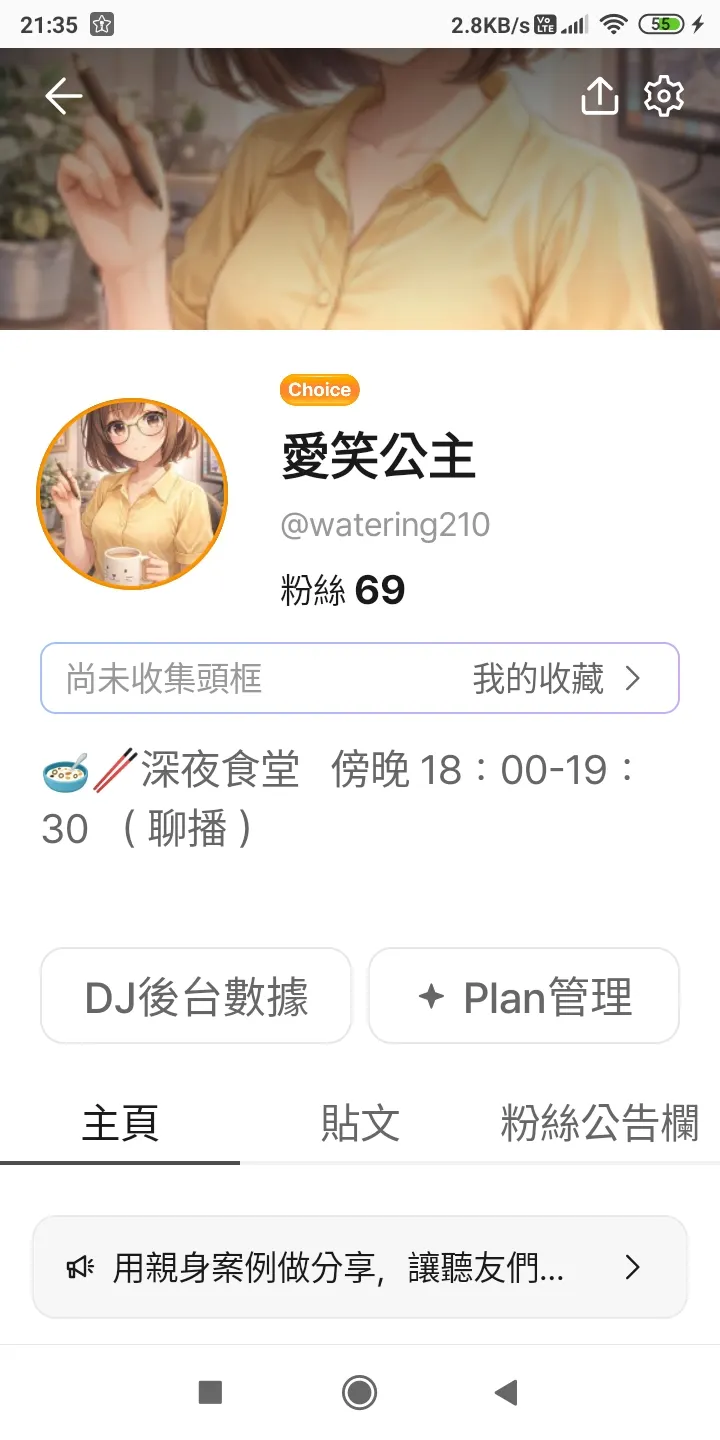Switch to the 貼文 tab
This screenshot has width=720, height=1440.
360,1124
